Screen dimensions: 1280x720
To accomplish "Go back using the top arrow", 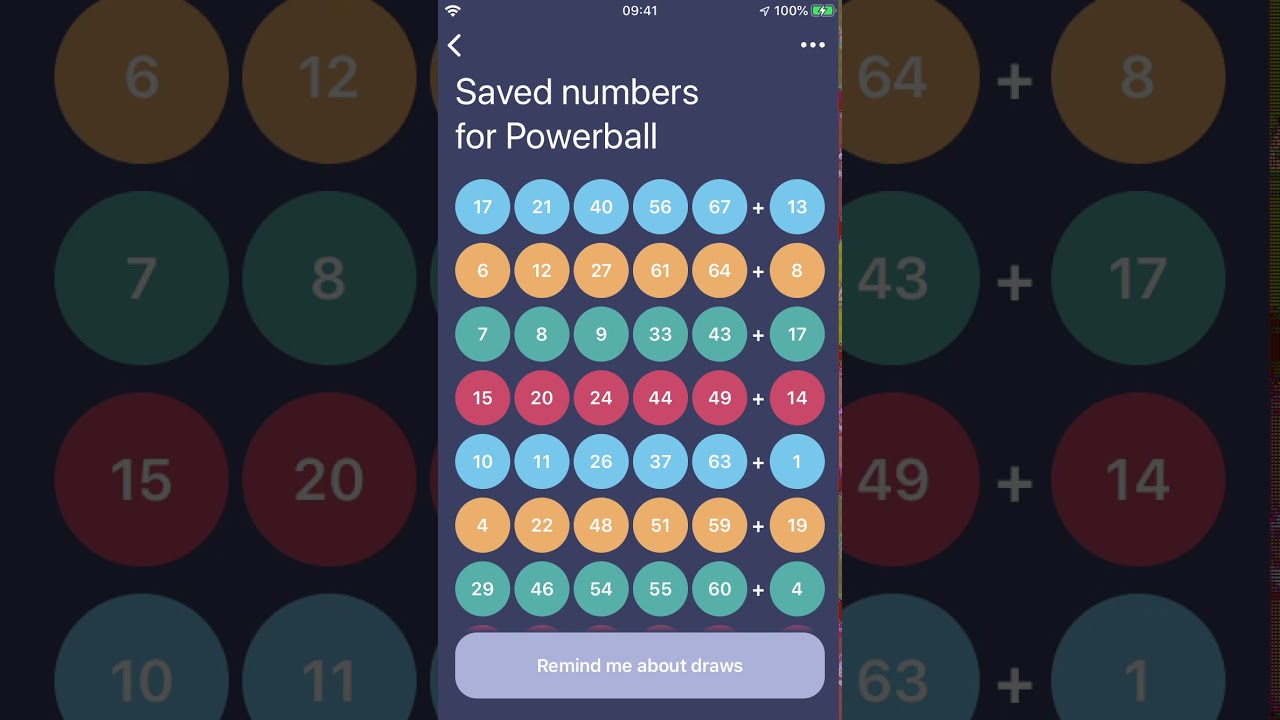I will pyautogui.click(x=455, y=45).
